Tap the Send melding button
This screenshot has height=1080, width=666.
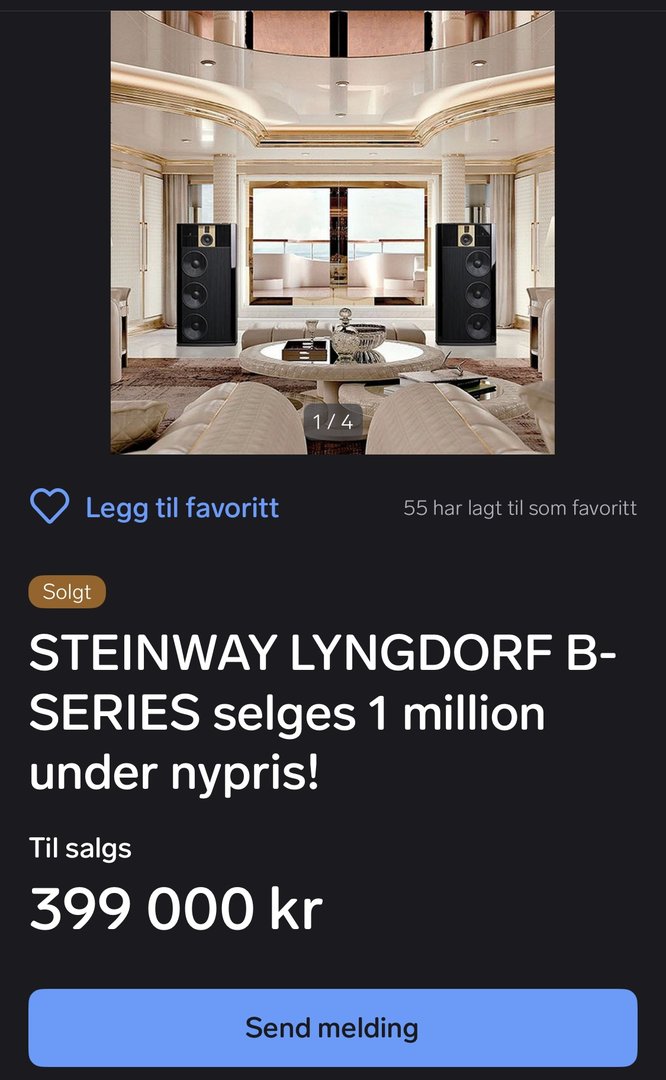pyautogui.click(x=332, y=1027)
